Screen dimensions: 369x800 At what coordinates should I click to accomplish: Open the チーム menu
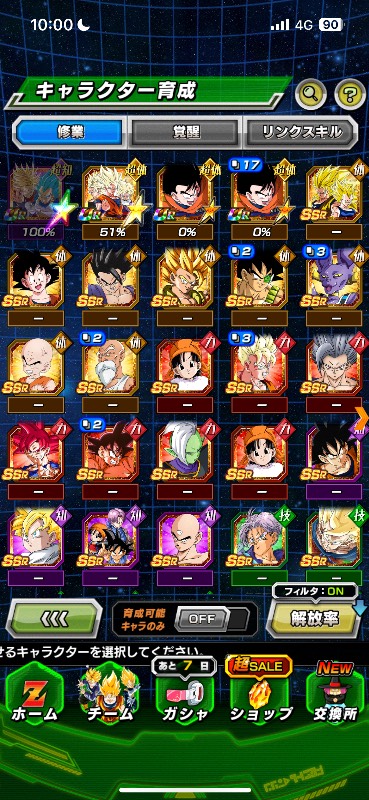(108, 697)
